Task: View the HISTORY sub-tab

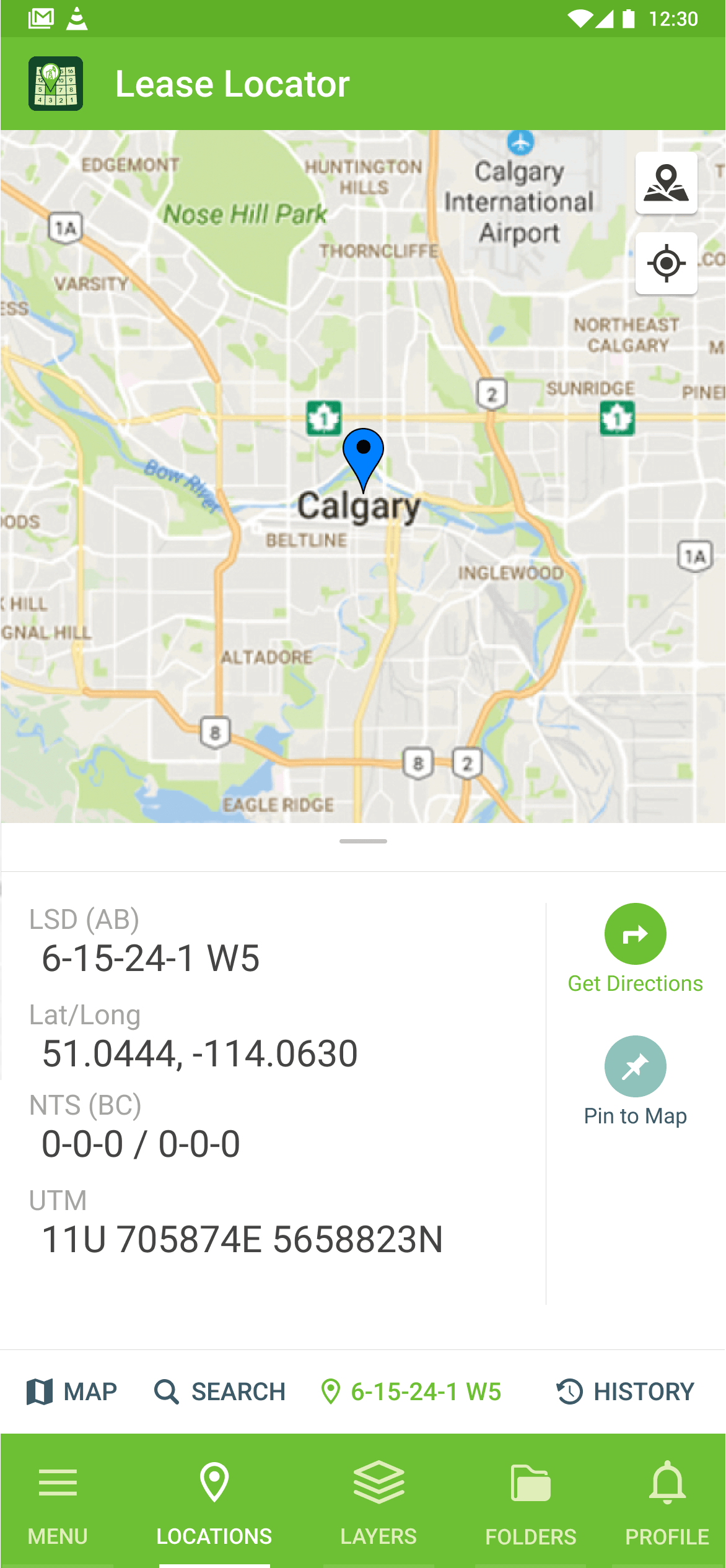Action: (x=625, y=1392)
